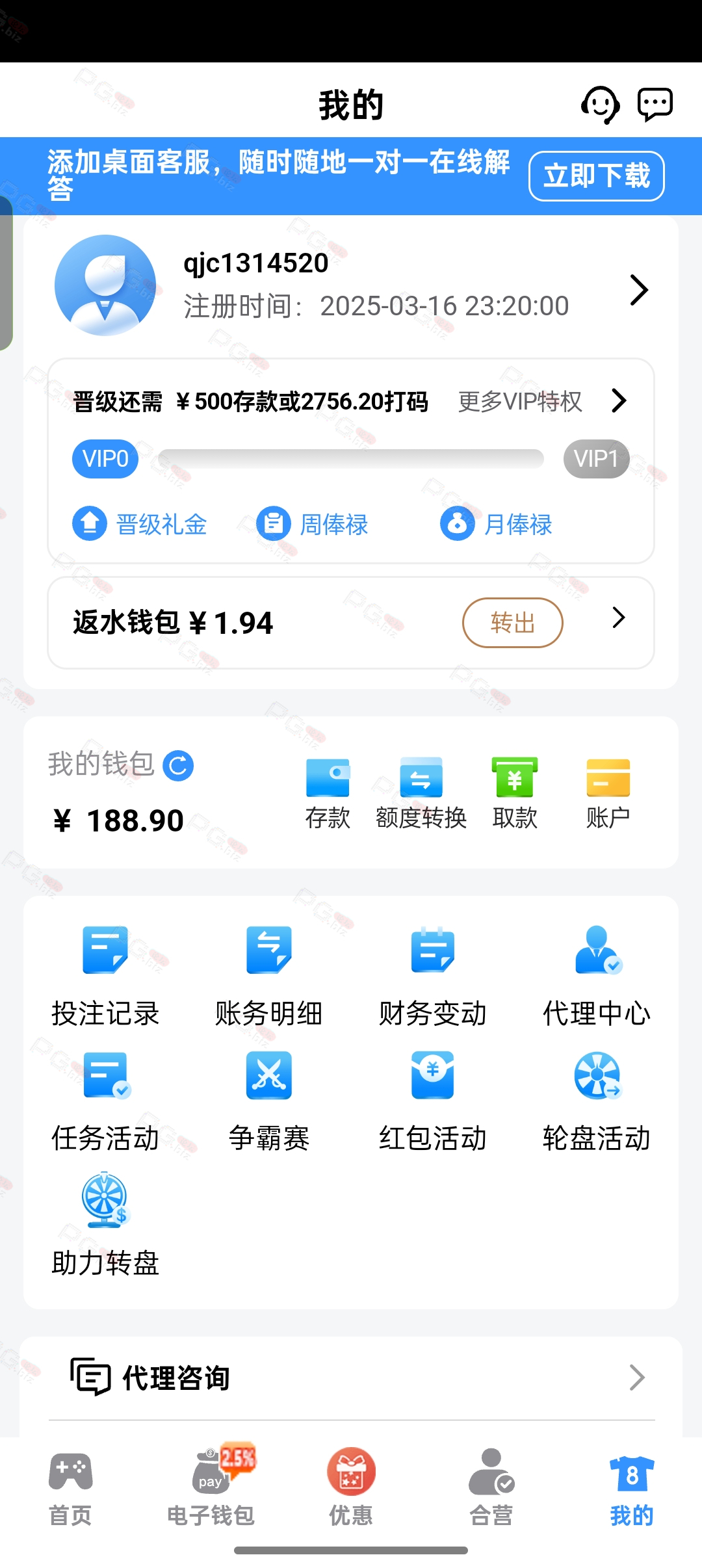Open 存款 deposit
This screenshot has width=702, height=1568.
328,794
